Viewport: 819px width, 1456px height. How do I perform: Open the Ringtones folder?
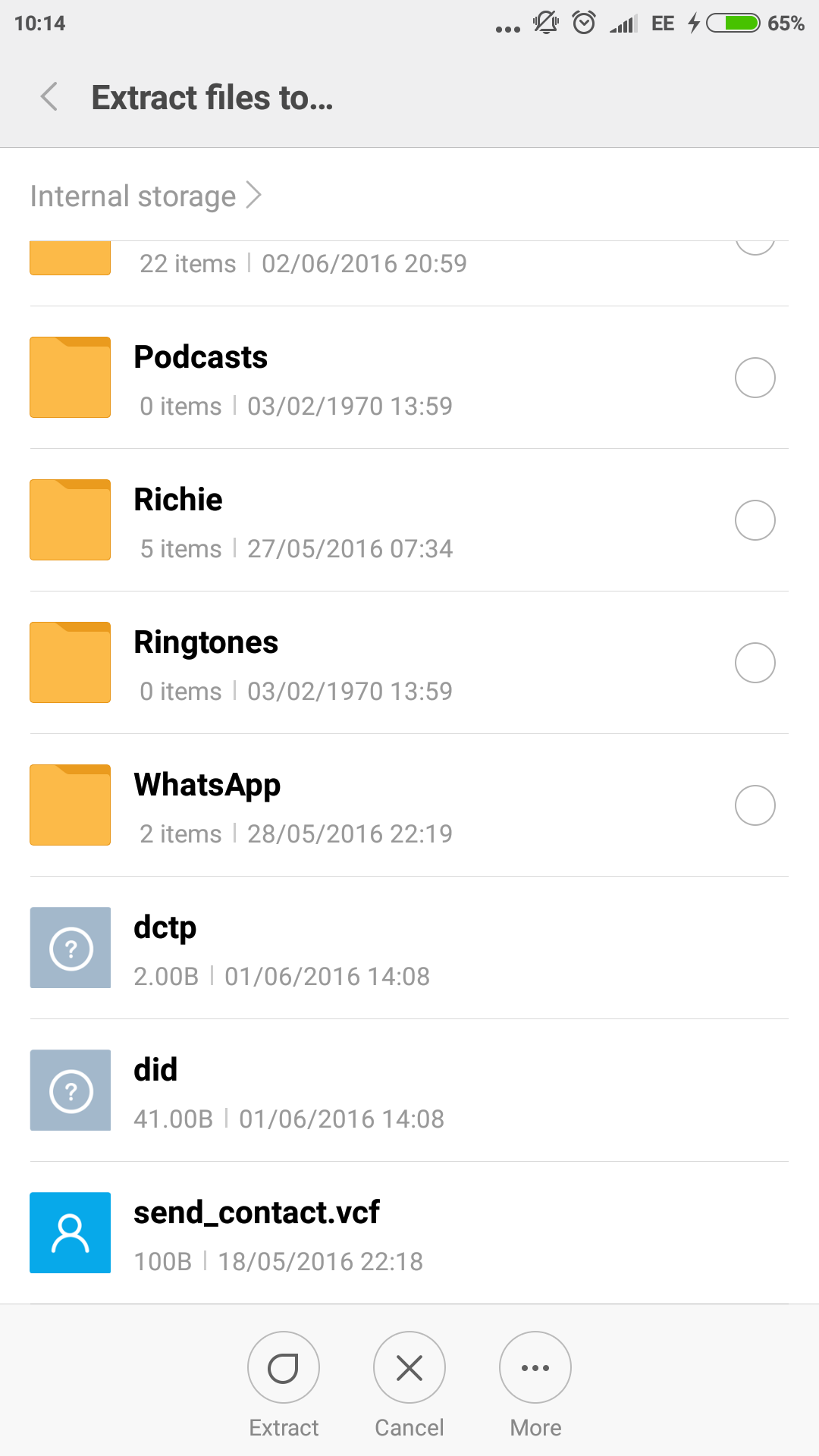point(409,663)
